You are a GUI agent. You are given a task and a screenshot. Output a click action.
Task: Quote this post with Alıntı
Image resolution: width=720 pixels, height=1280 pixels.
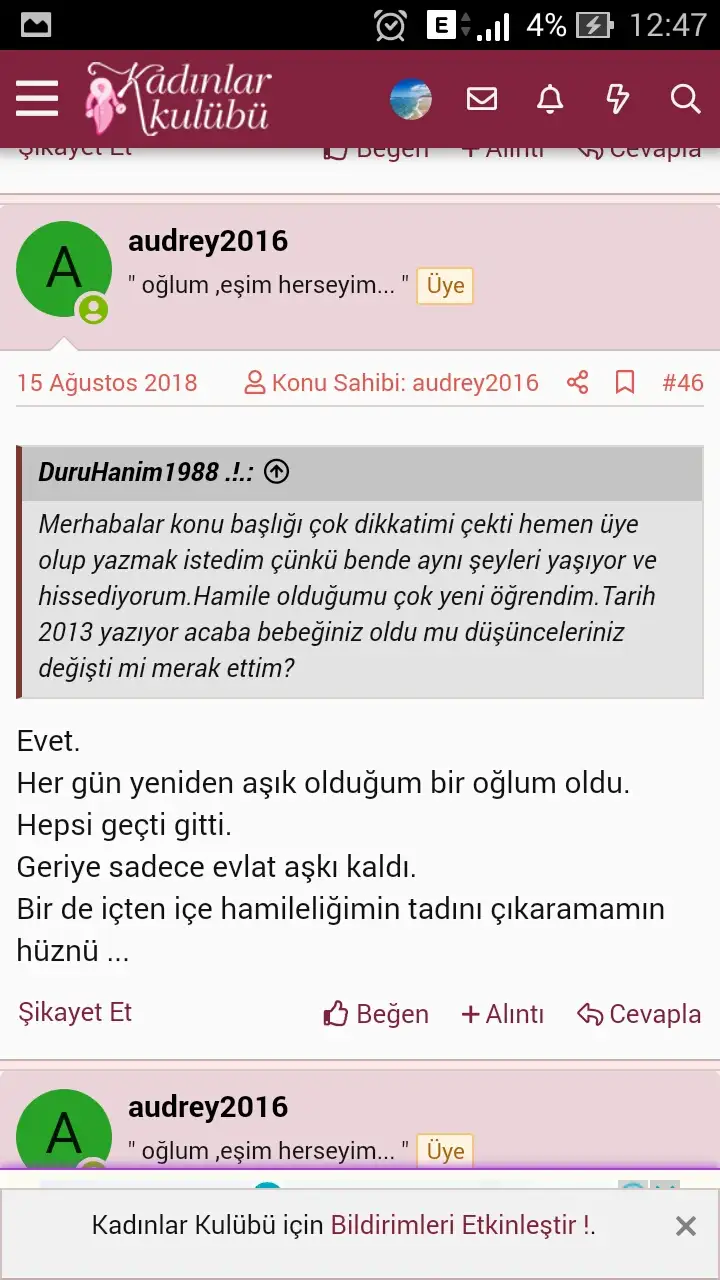click(x=502, y=1014)
